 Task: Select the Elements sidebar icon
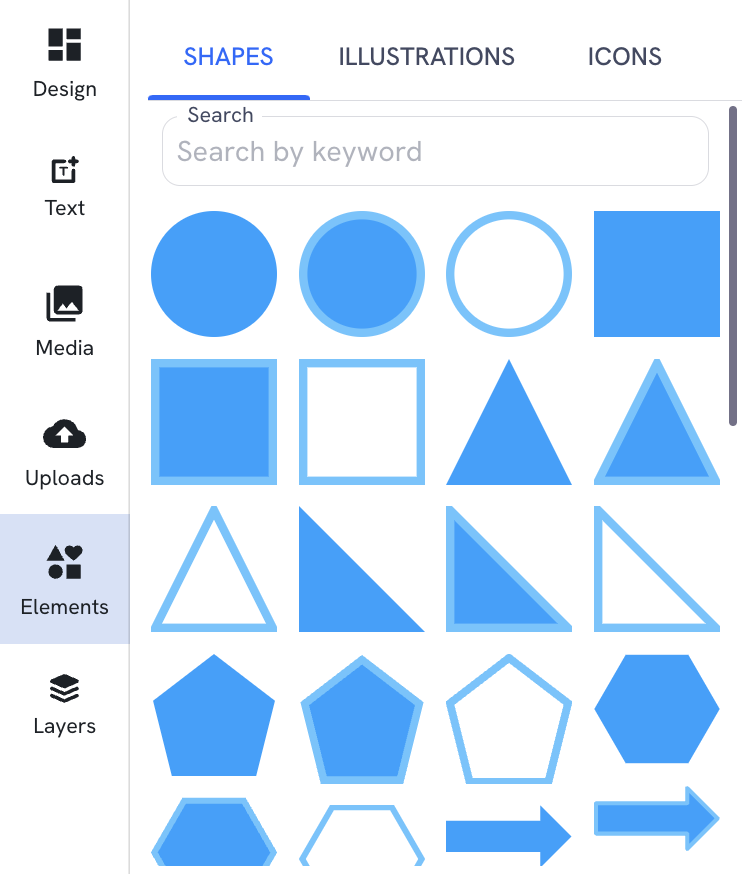[64, 580]
